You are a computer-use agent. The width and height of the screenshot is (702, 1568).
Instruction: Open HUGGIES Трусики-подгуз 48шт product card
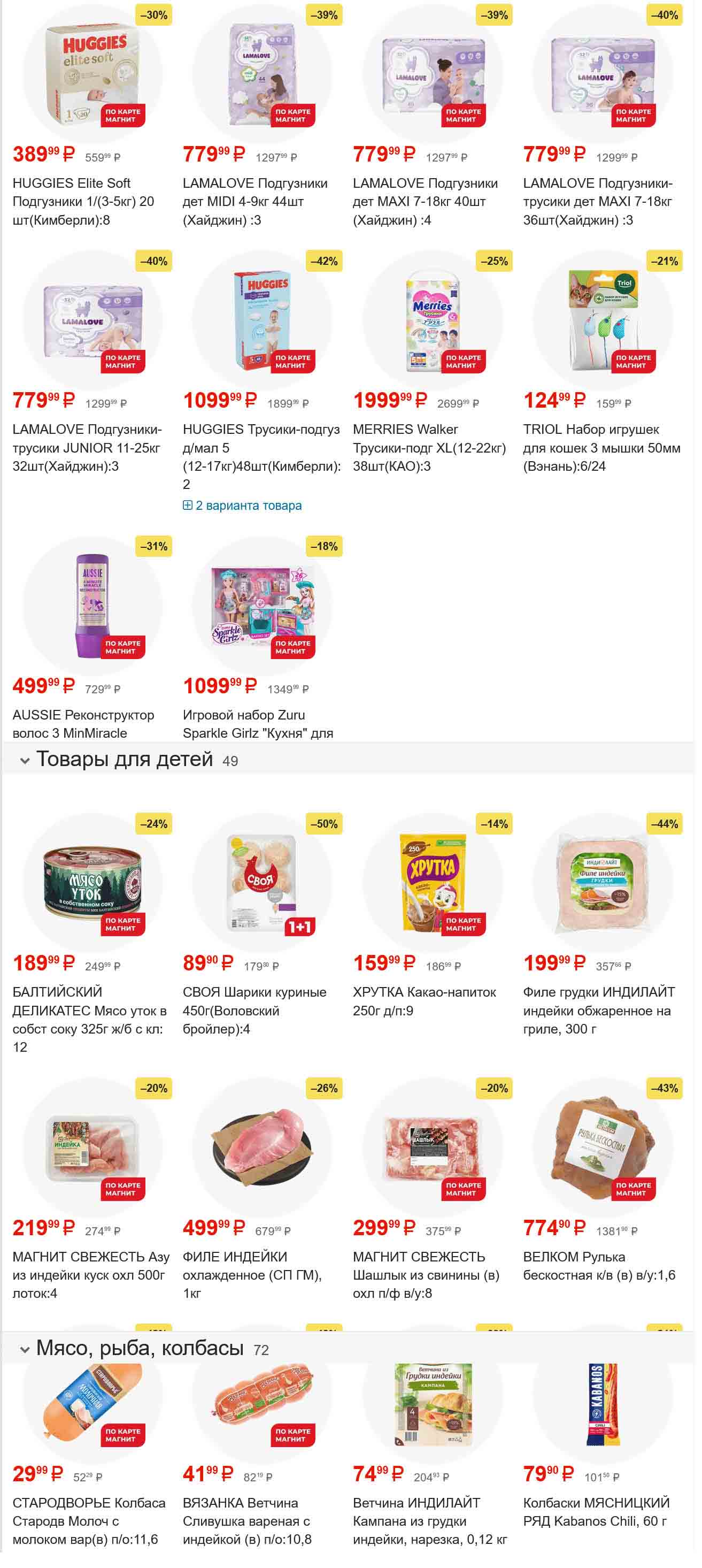pos(262,320)
